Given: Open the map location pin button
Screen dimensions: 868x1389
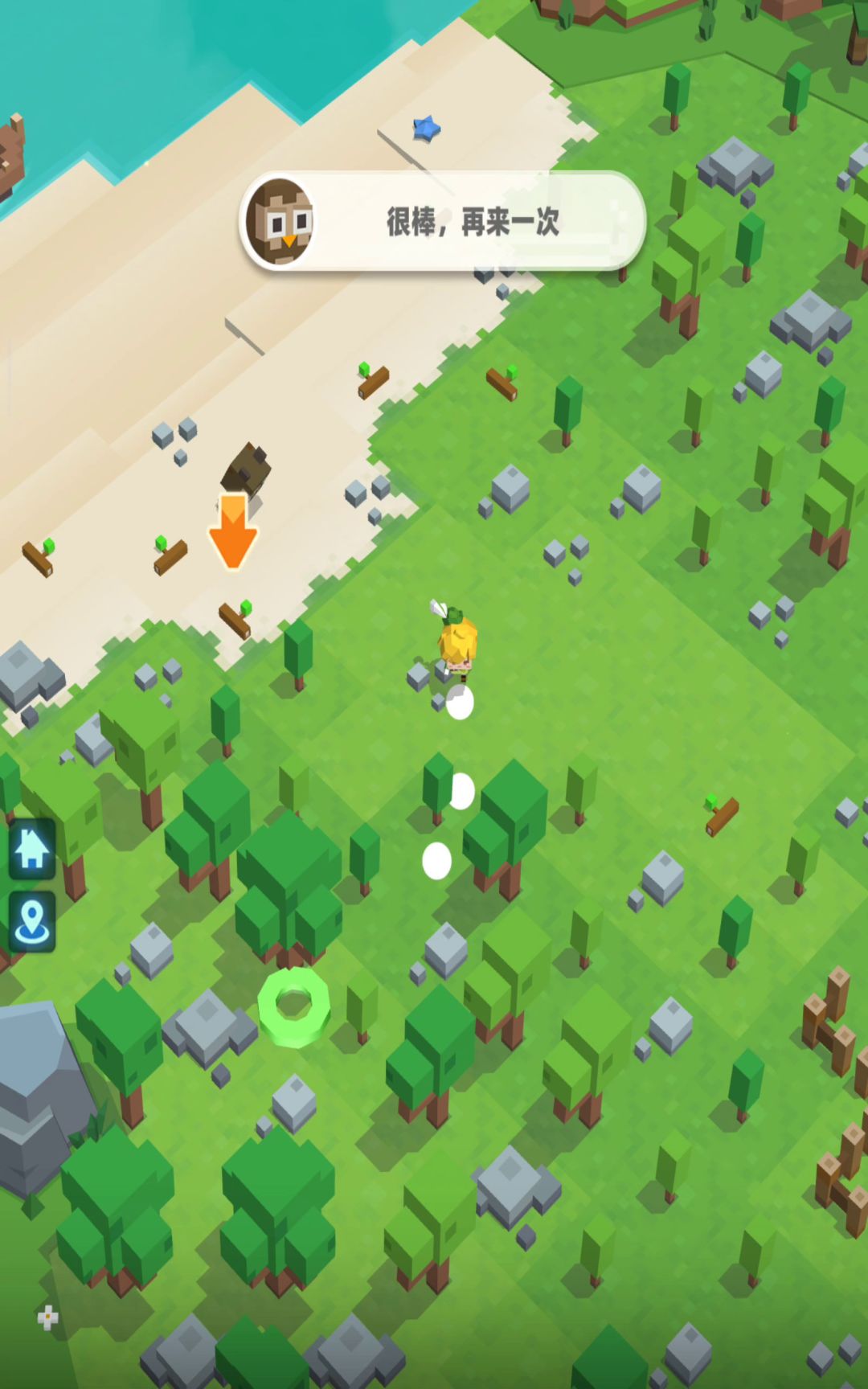Looking at the screenshot, I should coord(32,921).
